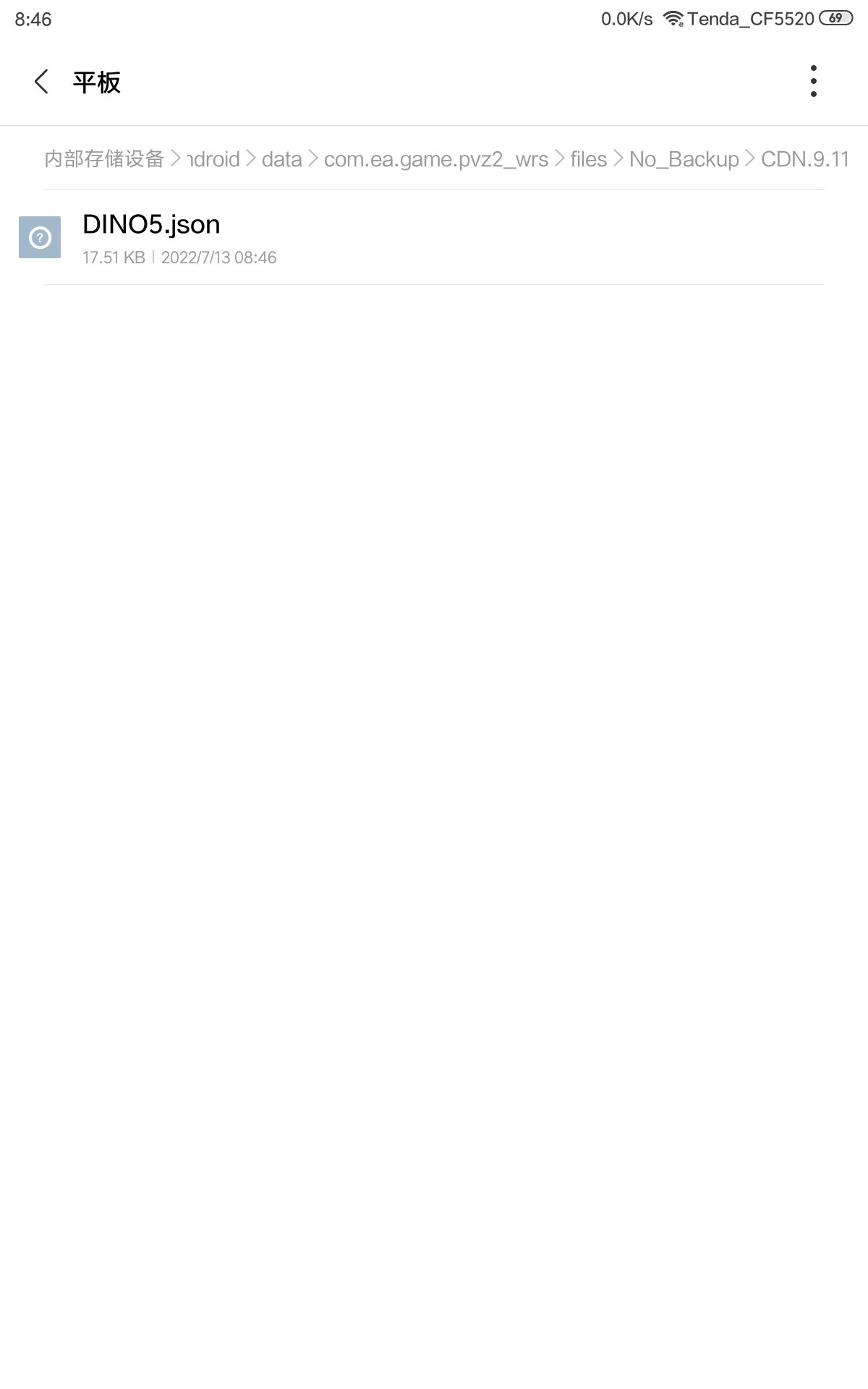
Task: Navigate to com.ea.game.pvz2_wrs breadcrumb
Action: [436, 159]
